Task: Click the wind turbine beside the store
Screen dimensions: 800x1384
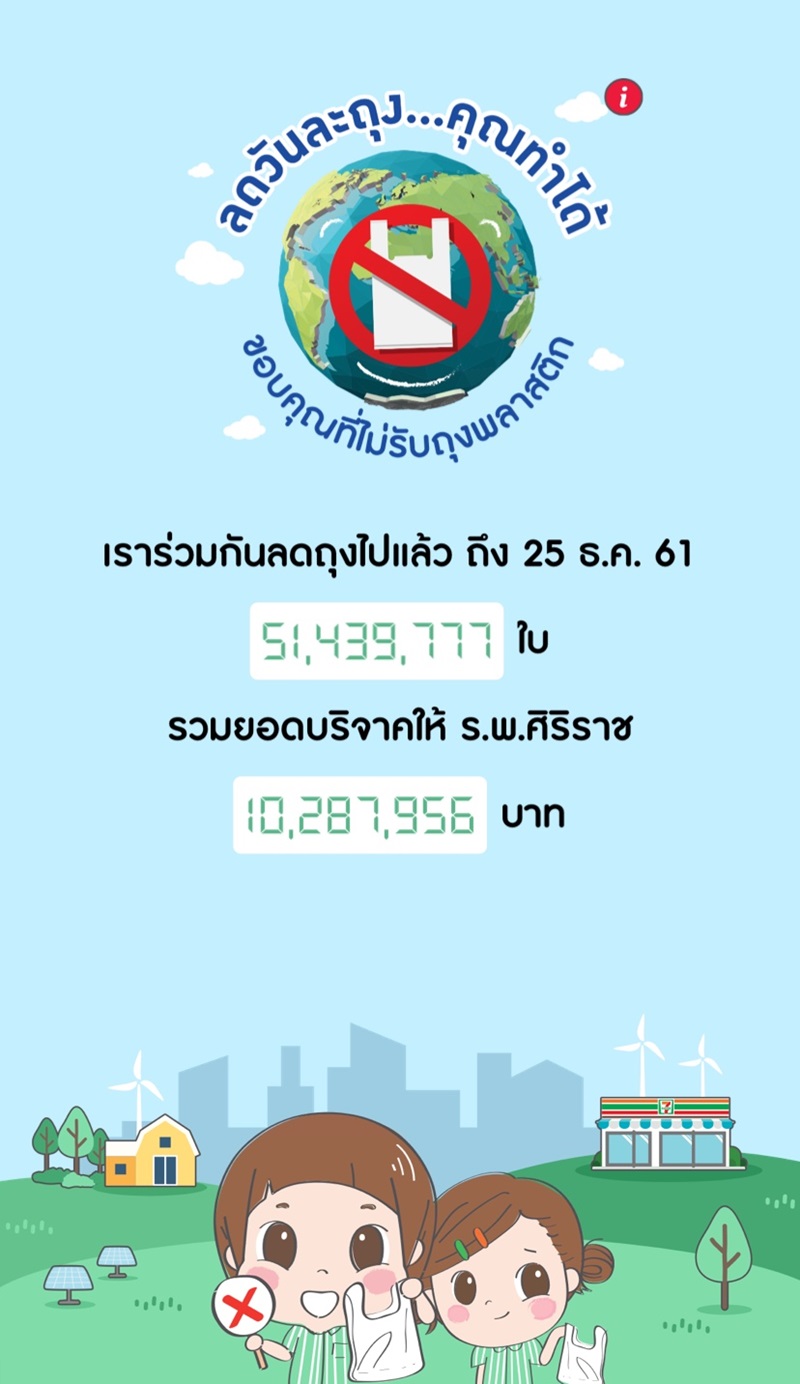Action: point(645,1048)
